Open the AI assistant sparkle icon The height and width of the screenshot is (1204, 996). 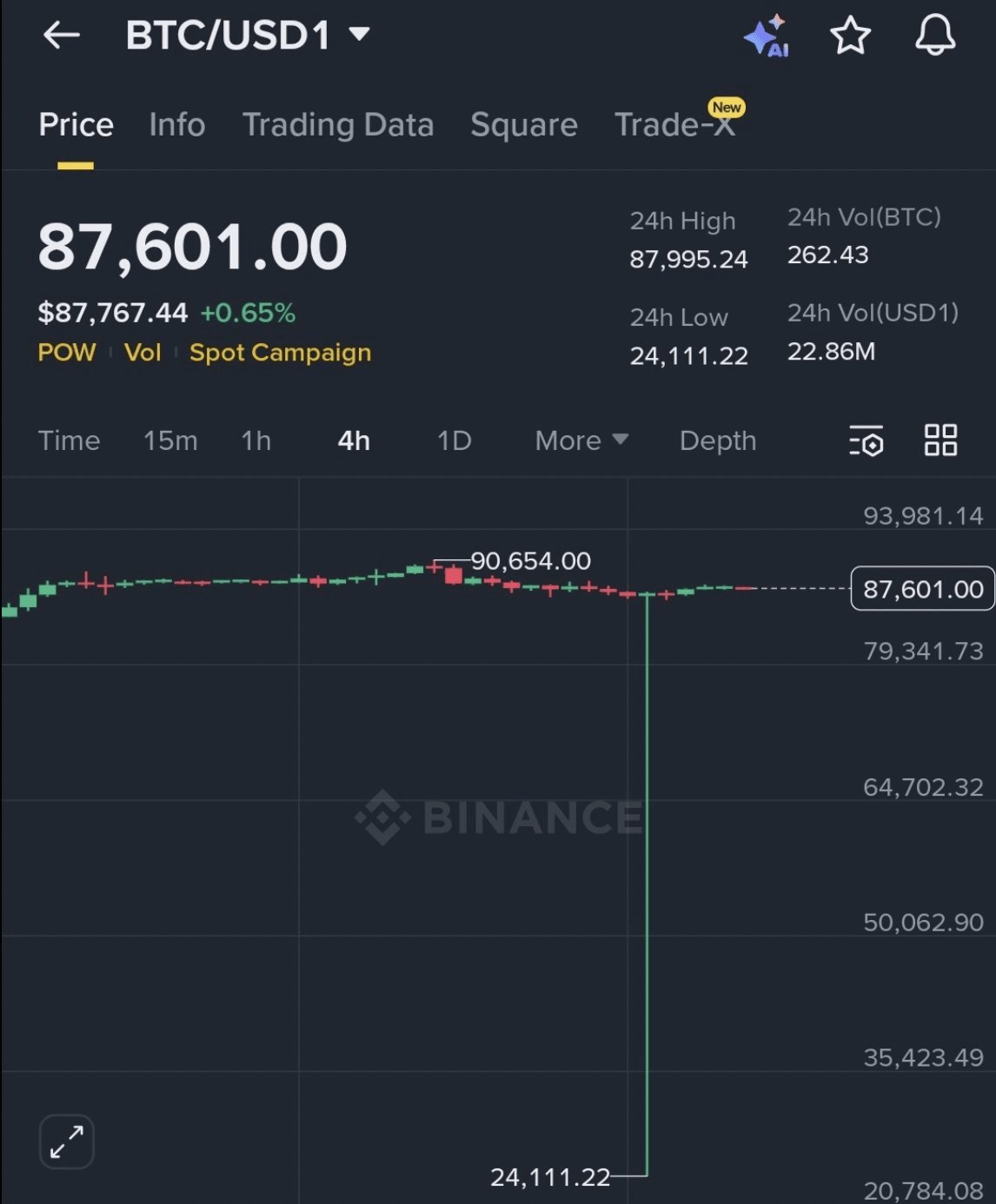tap(766, 36)
